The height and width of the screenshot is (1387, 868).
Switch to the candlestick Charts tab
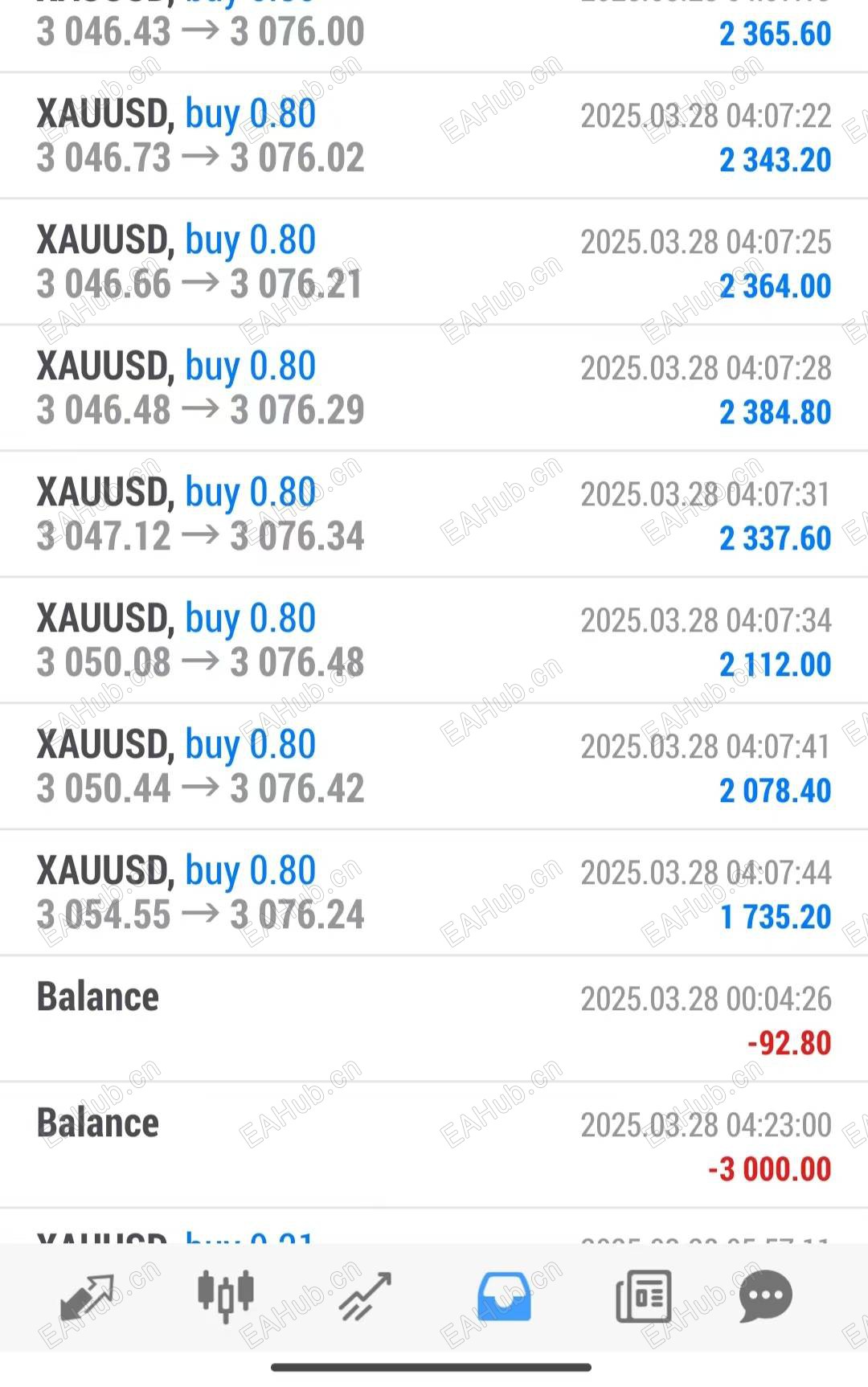point(226,1295)
